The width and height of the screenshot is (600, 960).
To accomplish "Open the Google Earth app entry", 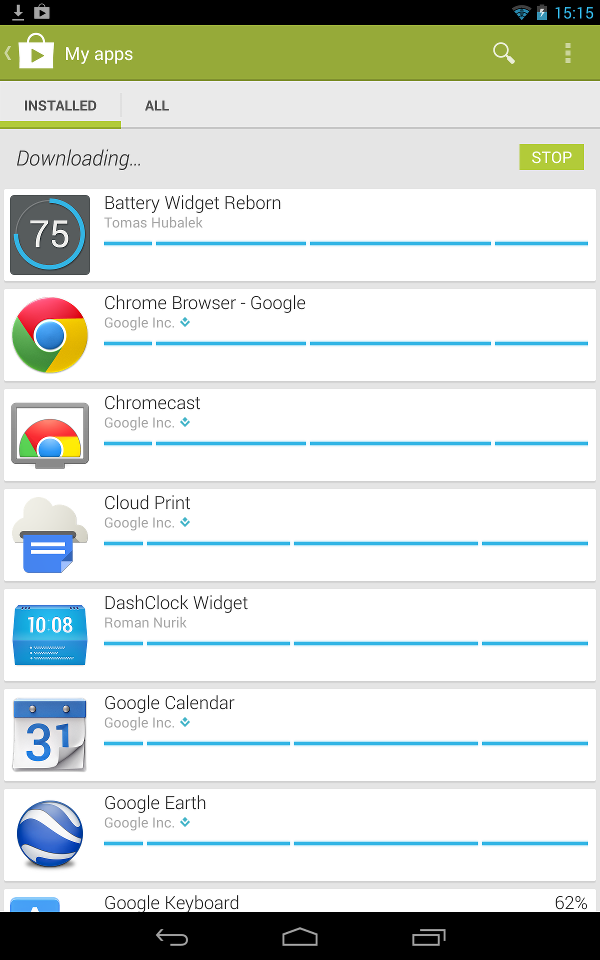I will (x=300, y=835).
